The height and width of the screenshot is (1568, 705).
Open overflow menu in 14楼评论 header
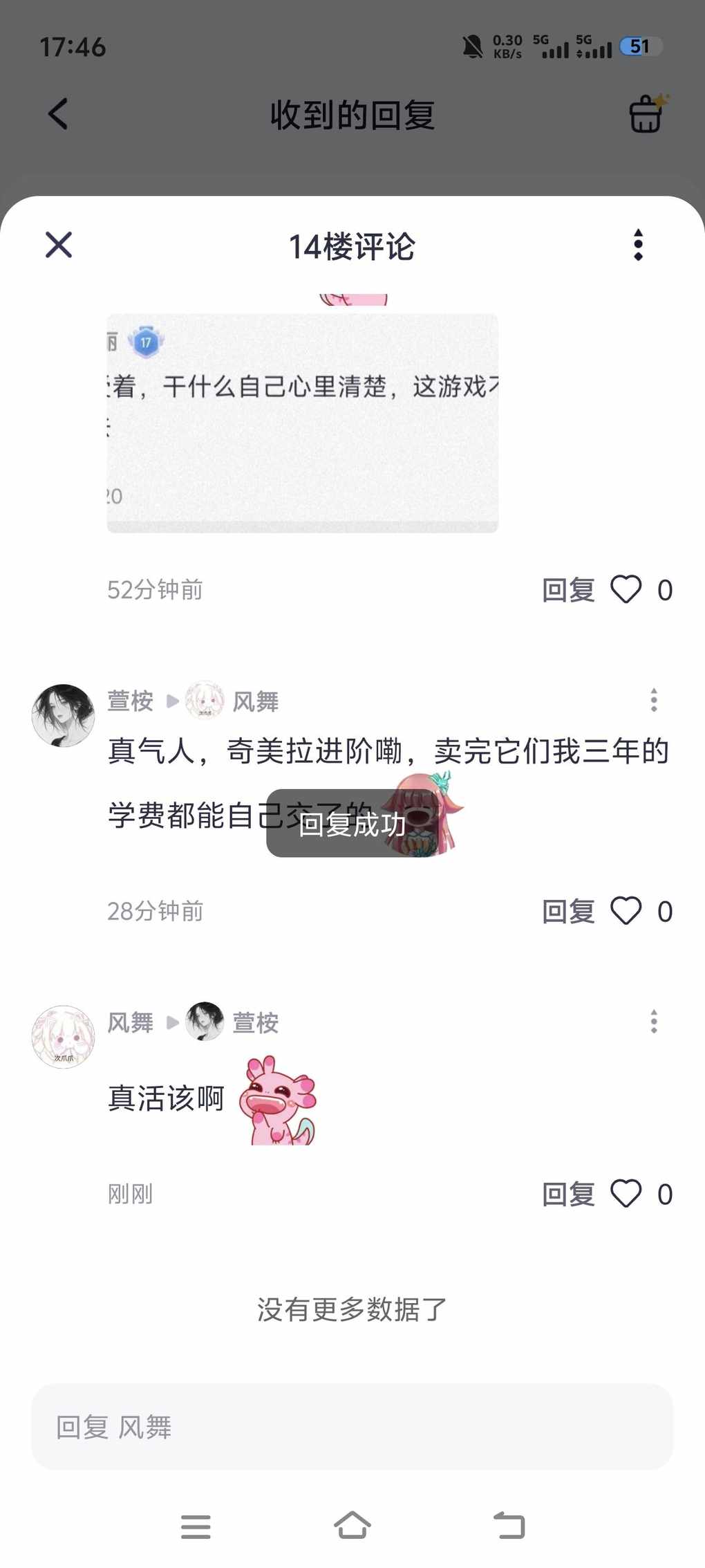point(638,245)
